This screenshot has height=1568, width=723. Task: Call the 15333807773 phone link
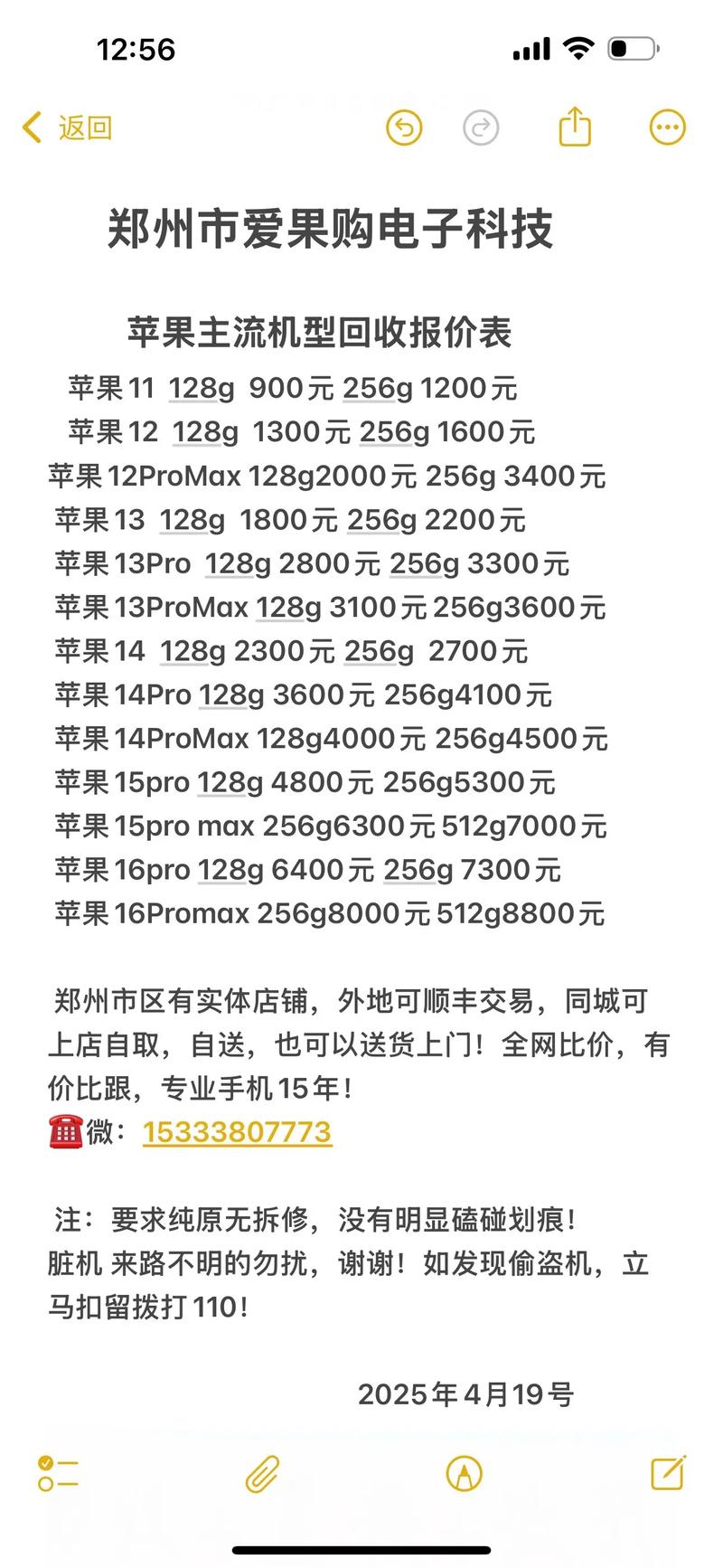click(x=237, y=1131)
